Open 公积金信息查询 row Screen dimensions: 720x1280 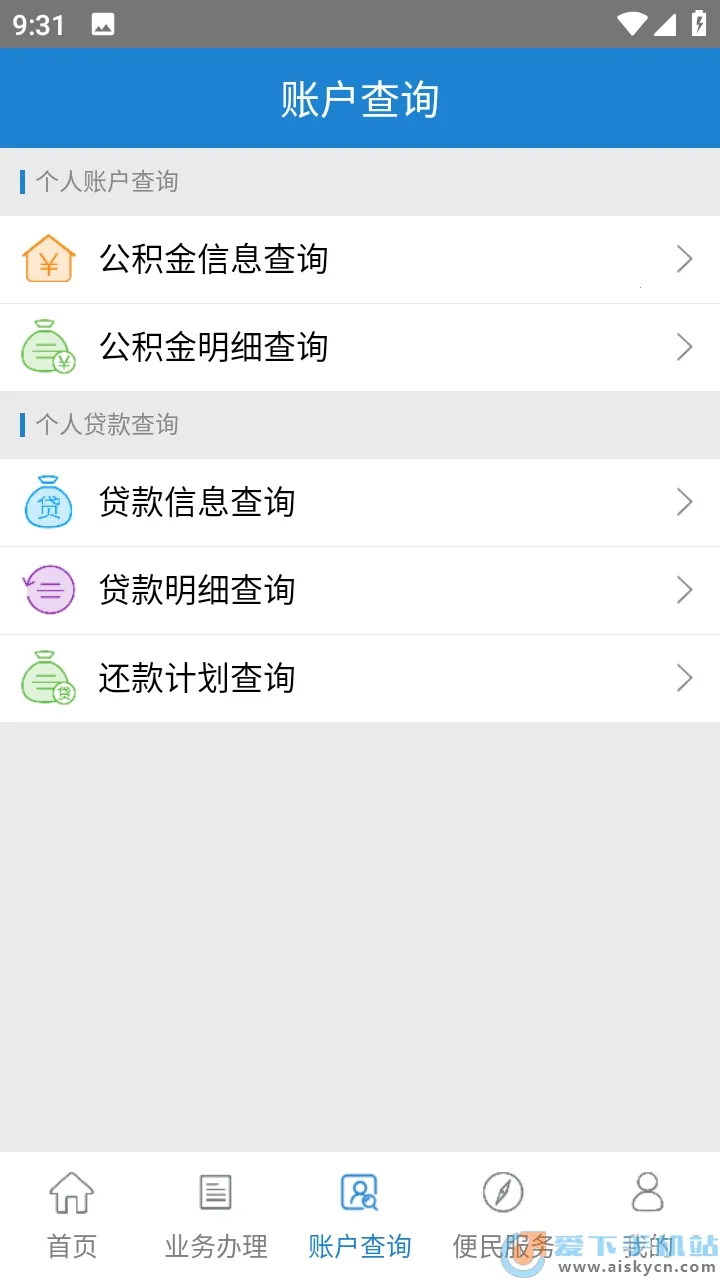[x=360, y=260]
